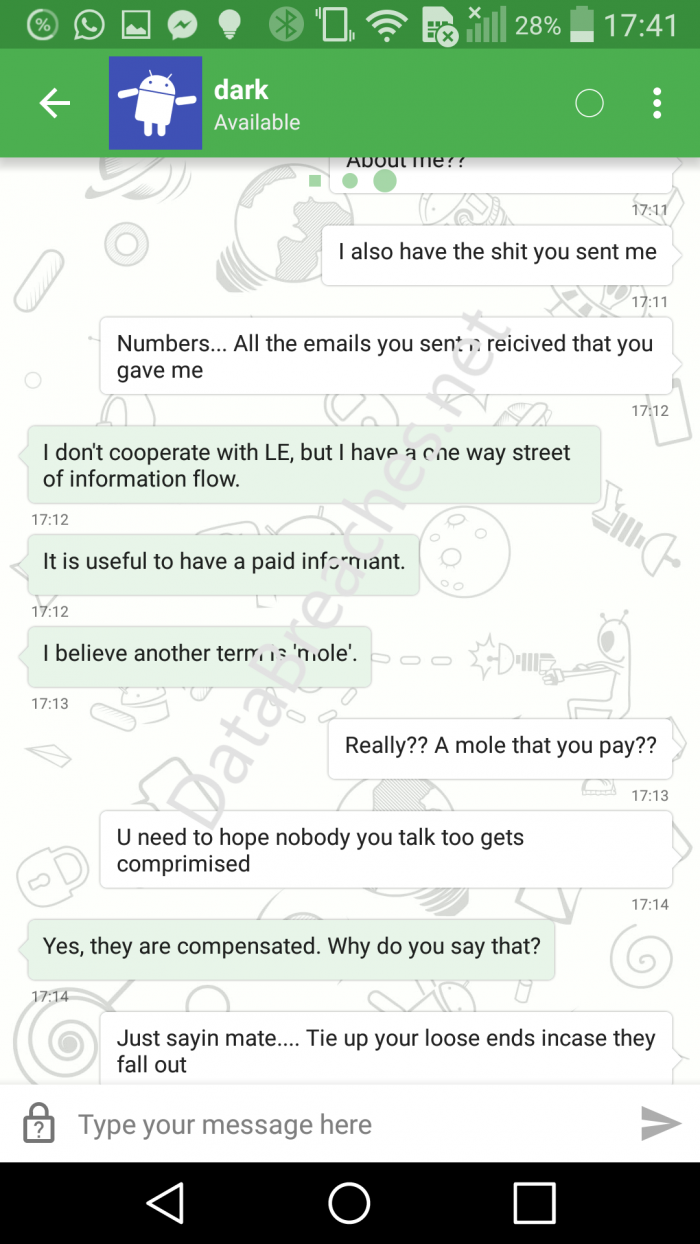Go back using the top arrow
The height and width of the screenshot is (1244, 700).
[54, 103]
